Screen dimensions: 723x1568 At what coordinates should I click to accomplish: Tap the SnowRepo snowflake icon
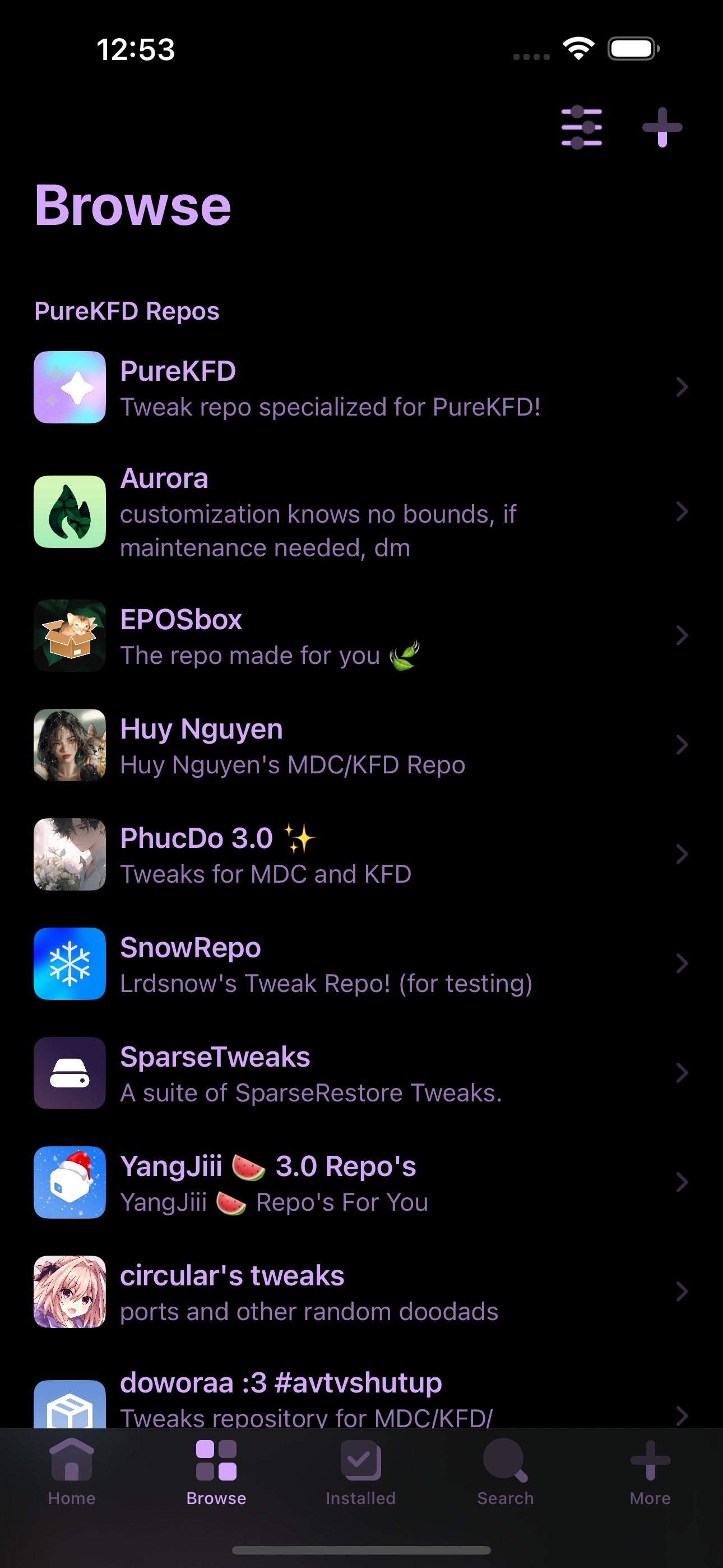(69, 963)
